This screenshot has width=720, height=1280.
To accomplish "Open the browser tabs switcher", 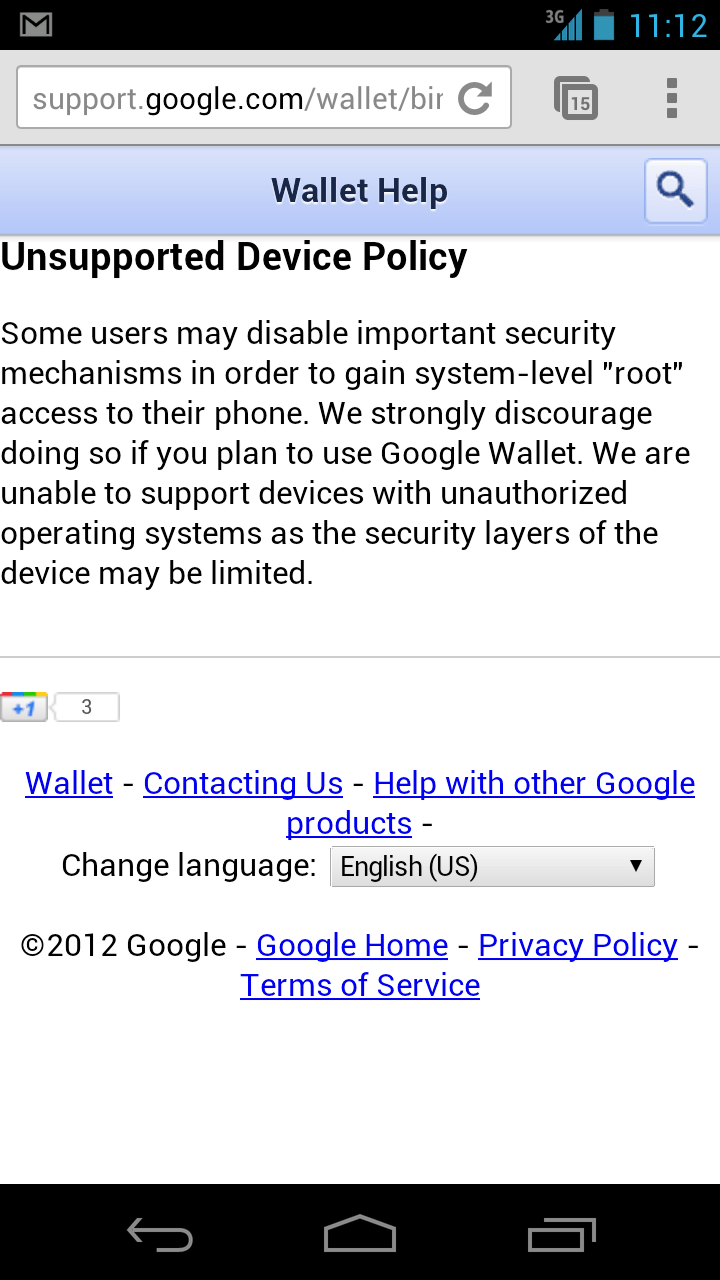I will click(x=576, y=98).
